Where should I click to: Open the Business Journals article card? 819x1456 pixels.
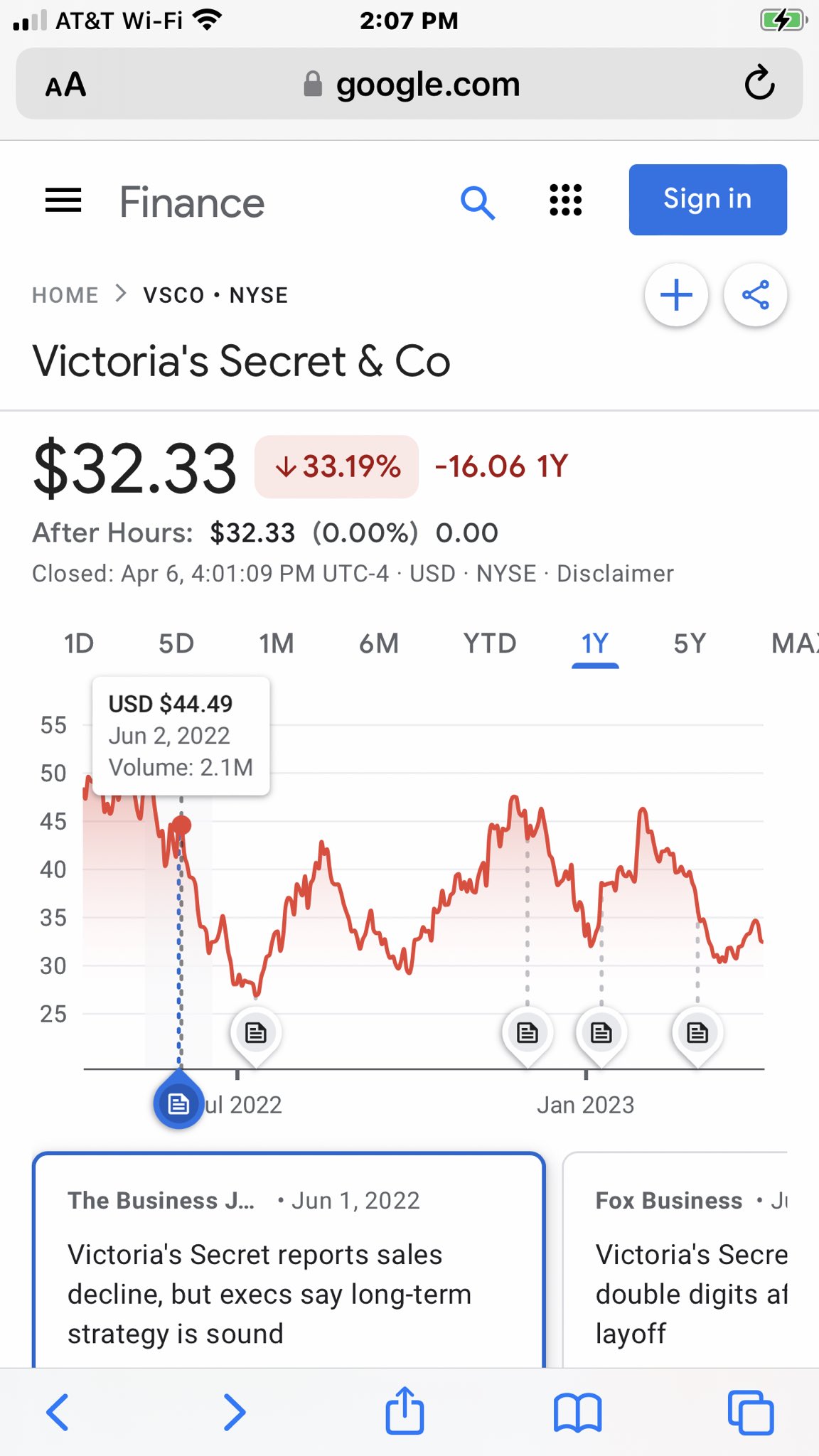coord(289,1260)
